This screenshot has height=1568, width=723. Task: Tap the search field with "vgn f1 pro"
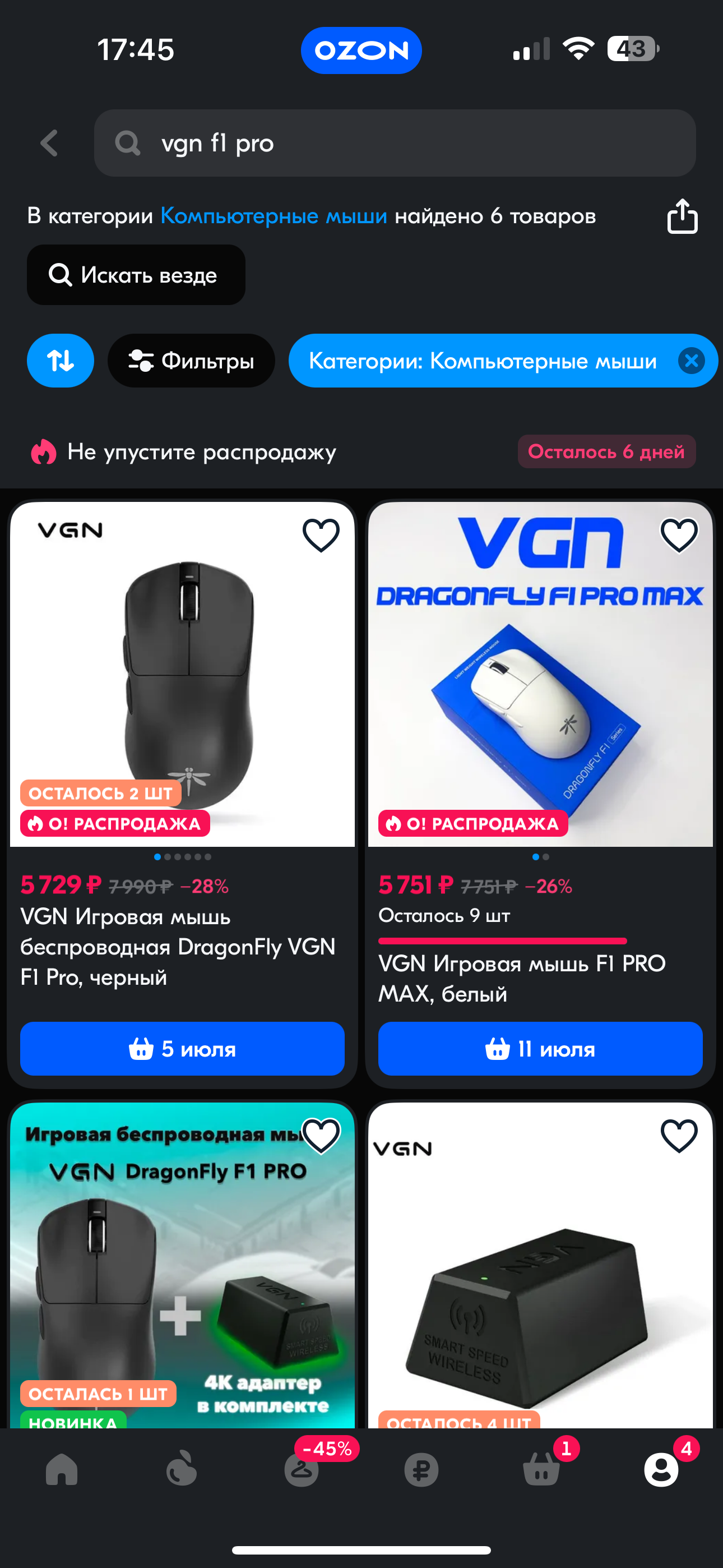coord(395,144)
